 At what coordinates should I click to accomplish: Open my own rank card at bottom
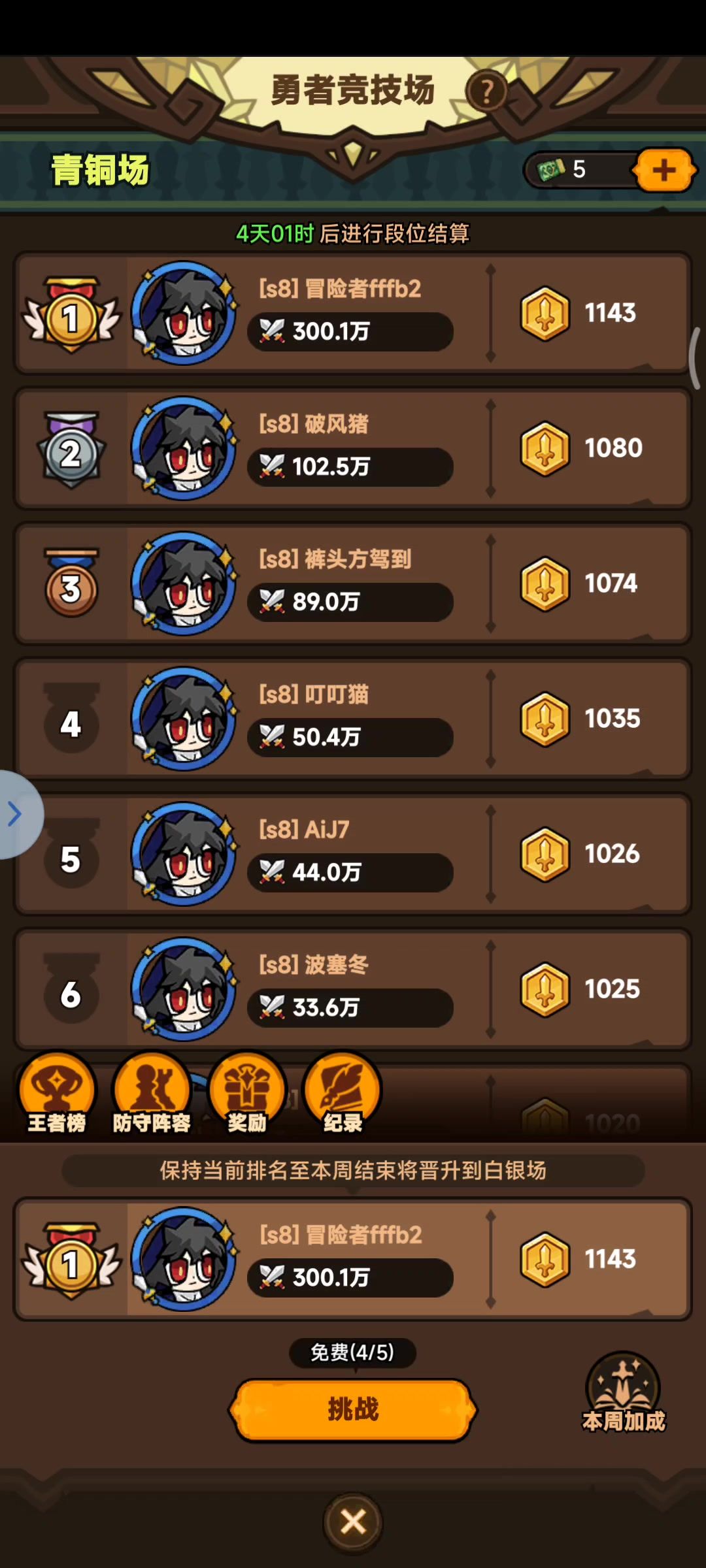click(353, 1259)
